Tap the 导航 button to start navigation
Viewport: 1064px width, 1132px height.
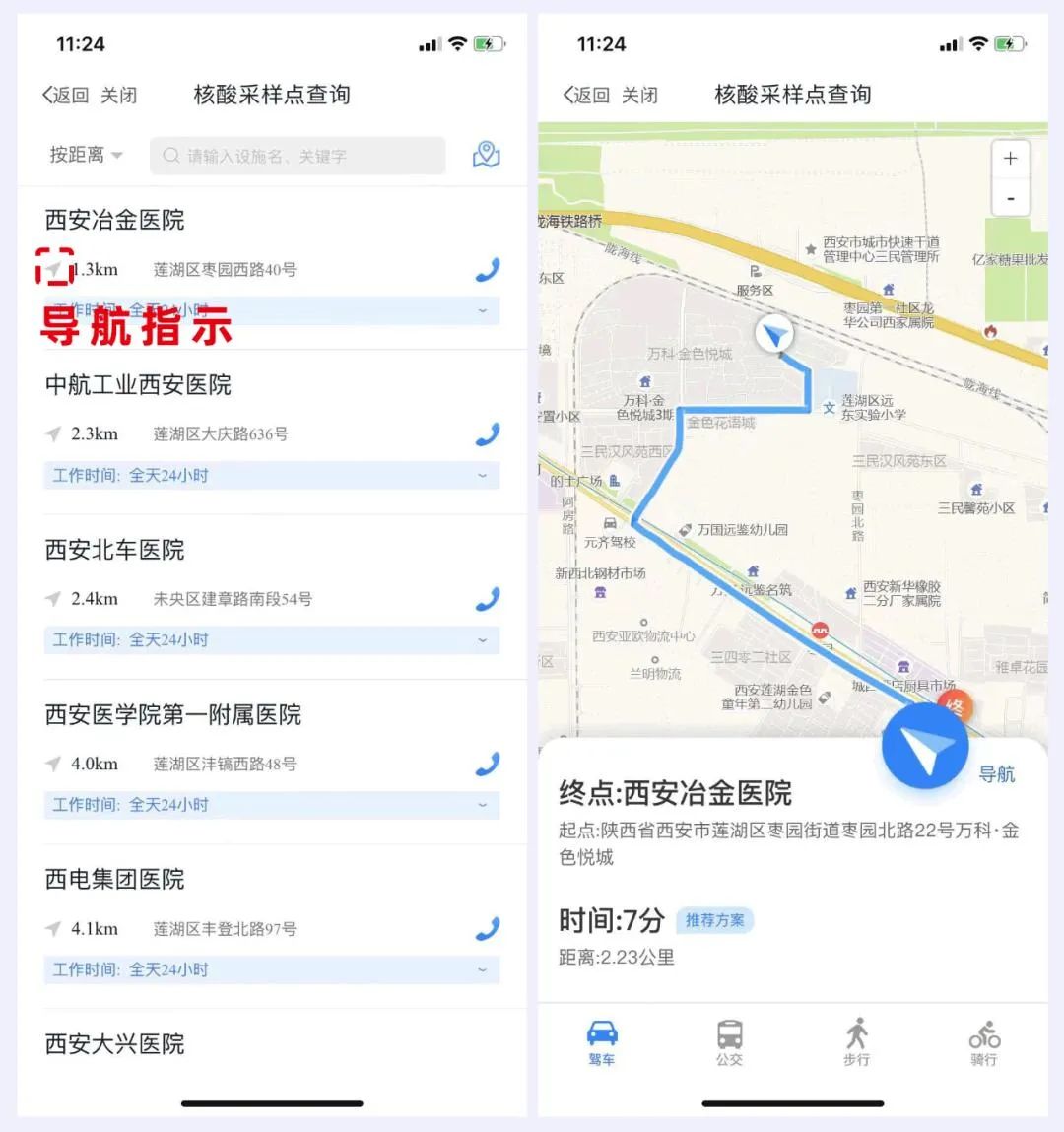pos(998,774)
